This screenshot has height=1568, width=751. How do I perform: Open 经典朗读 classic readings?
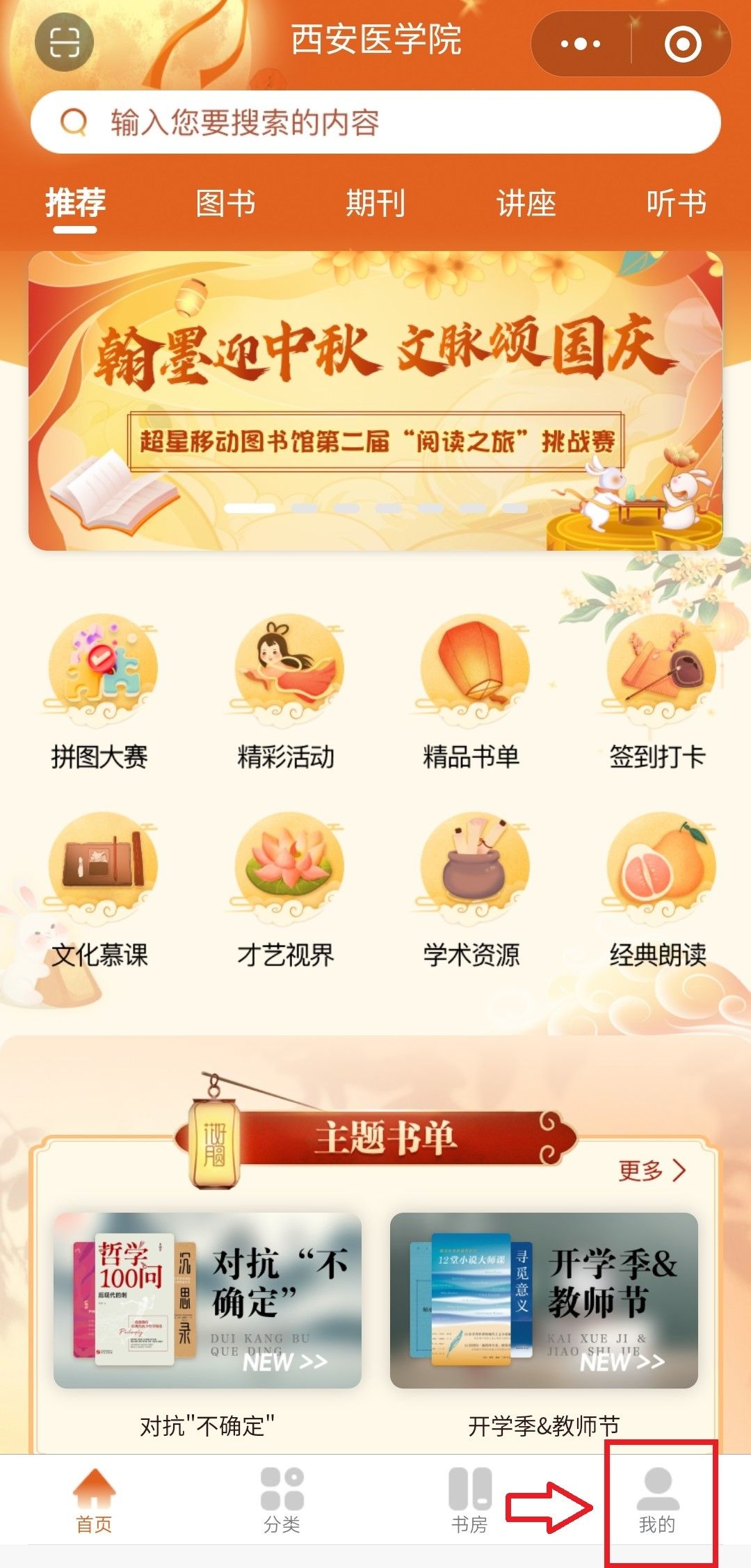point(657,890)
